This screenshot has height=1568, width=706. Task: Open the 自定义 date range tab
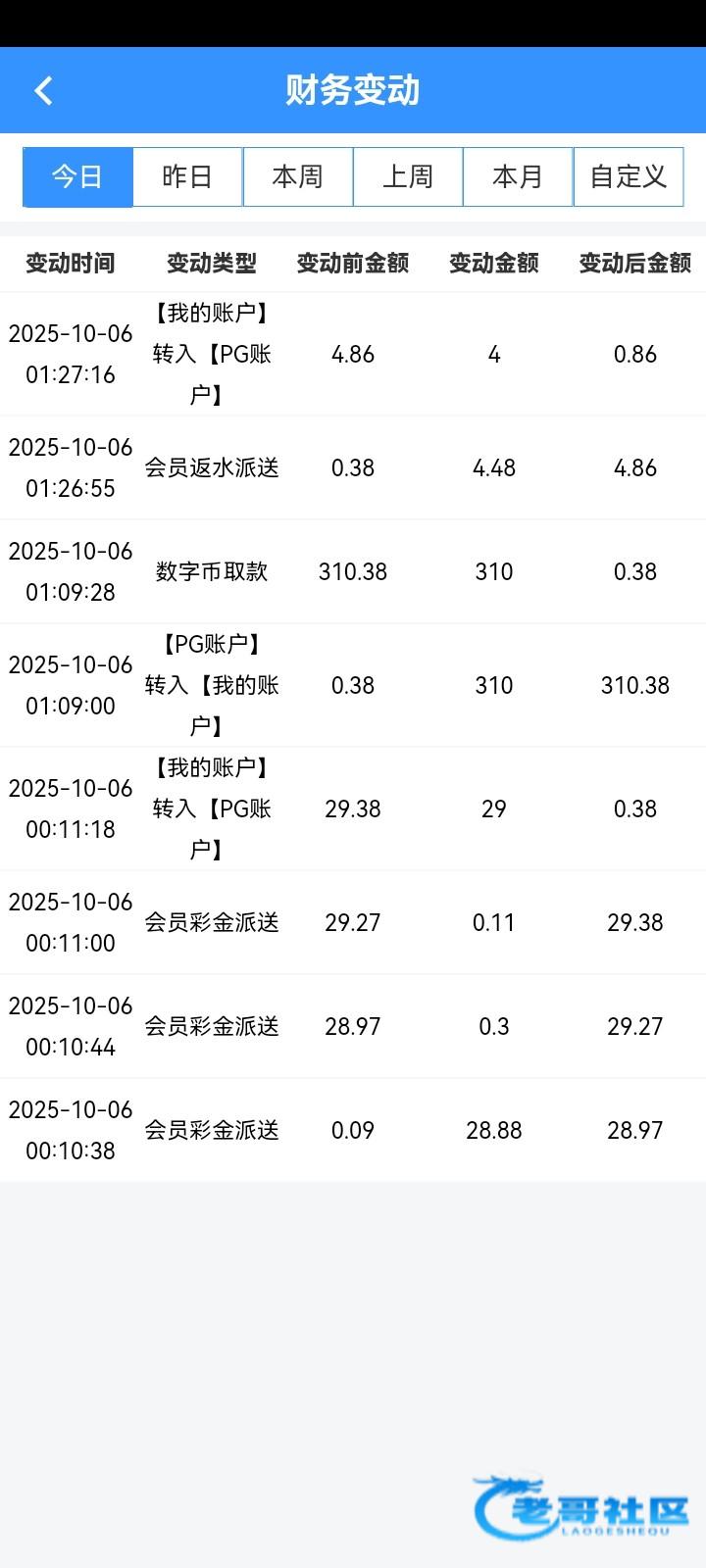click(629, 177)
